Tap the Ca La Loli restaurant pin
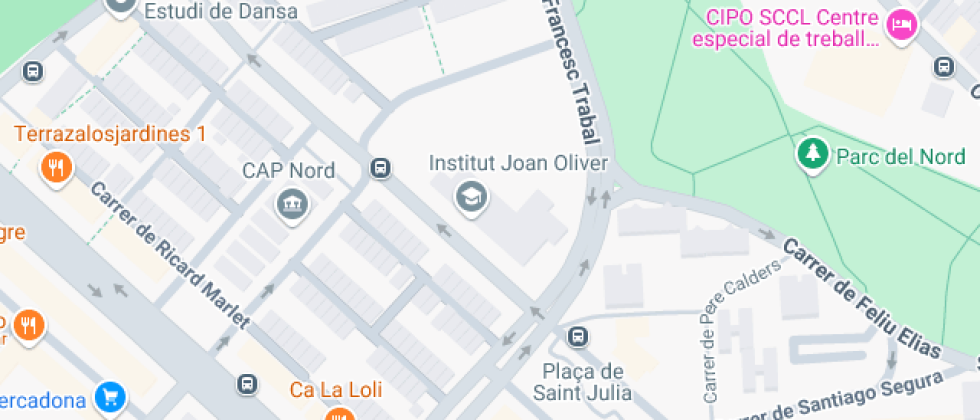 [339, 413]
